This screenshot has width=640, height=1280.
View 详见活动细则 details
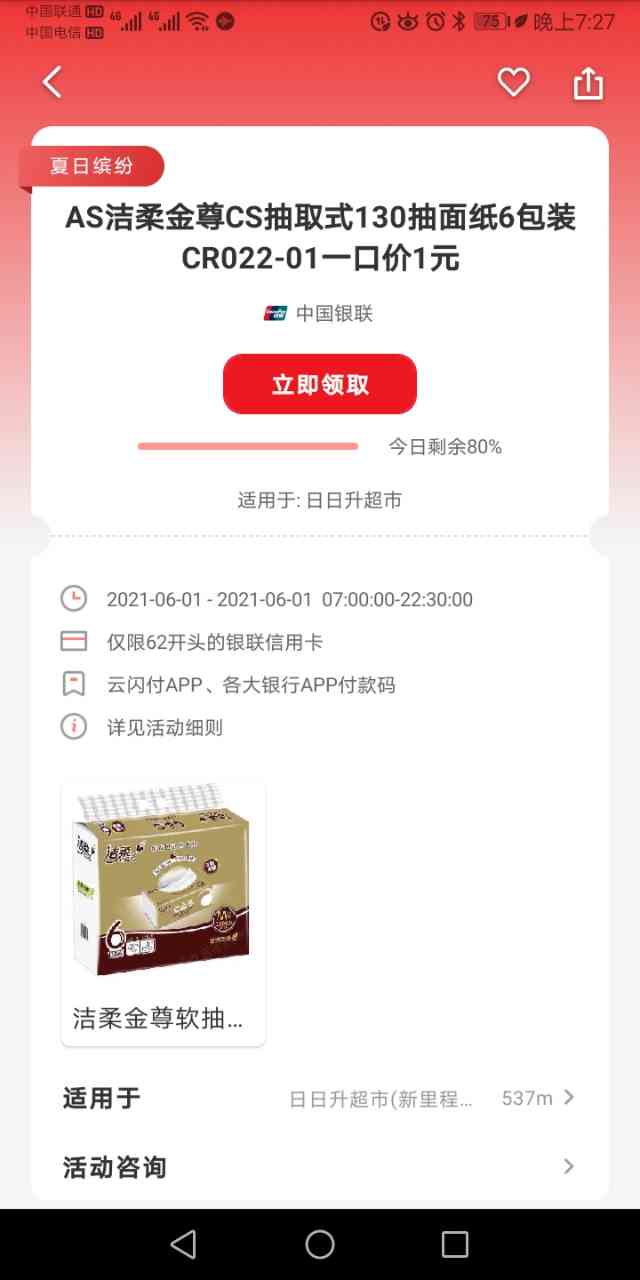pyautogui.click(x=164, y=727)
